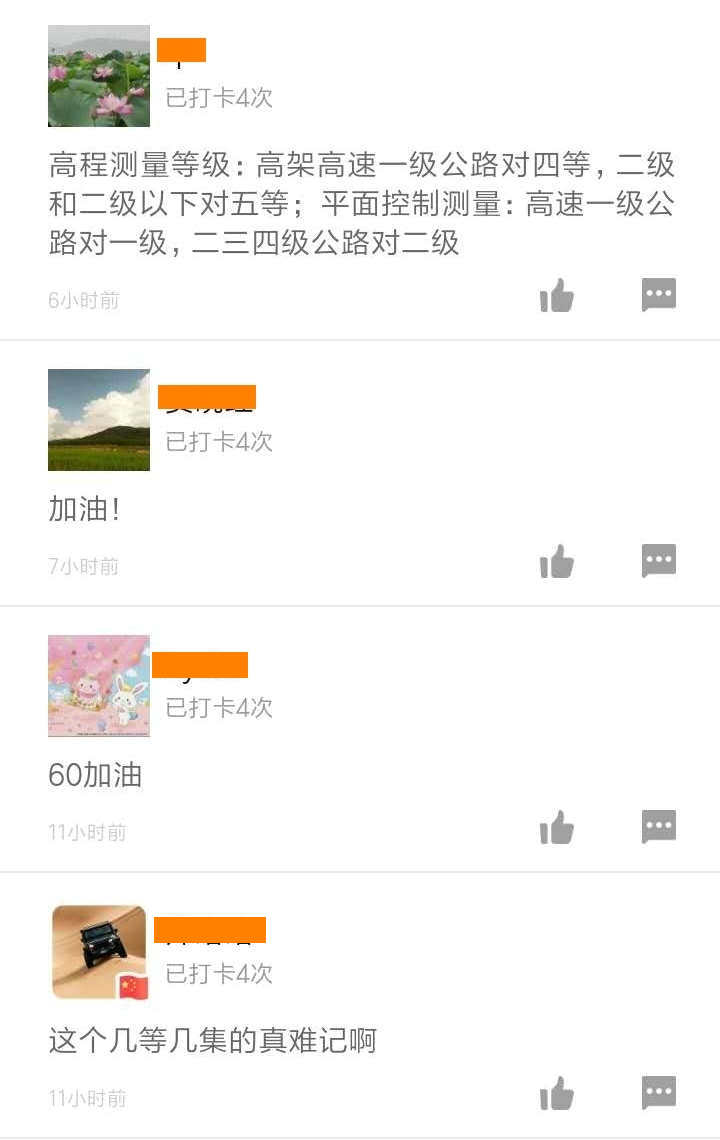Tap the first commenter's username
Viewport: 720px width, 1140px height.
(x=183, y=49)
